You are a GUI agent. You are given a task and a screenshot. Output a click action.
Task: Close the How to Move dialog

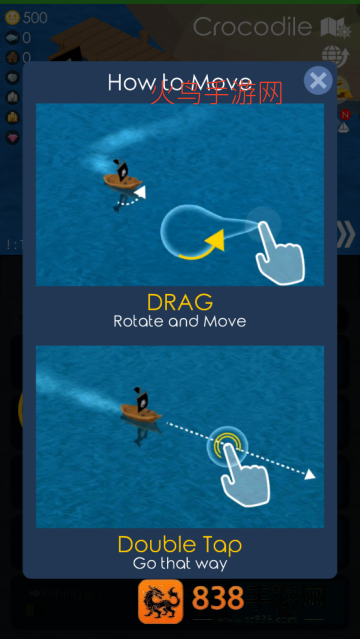318,81
